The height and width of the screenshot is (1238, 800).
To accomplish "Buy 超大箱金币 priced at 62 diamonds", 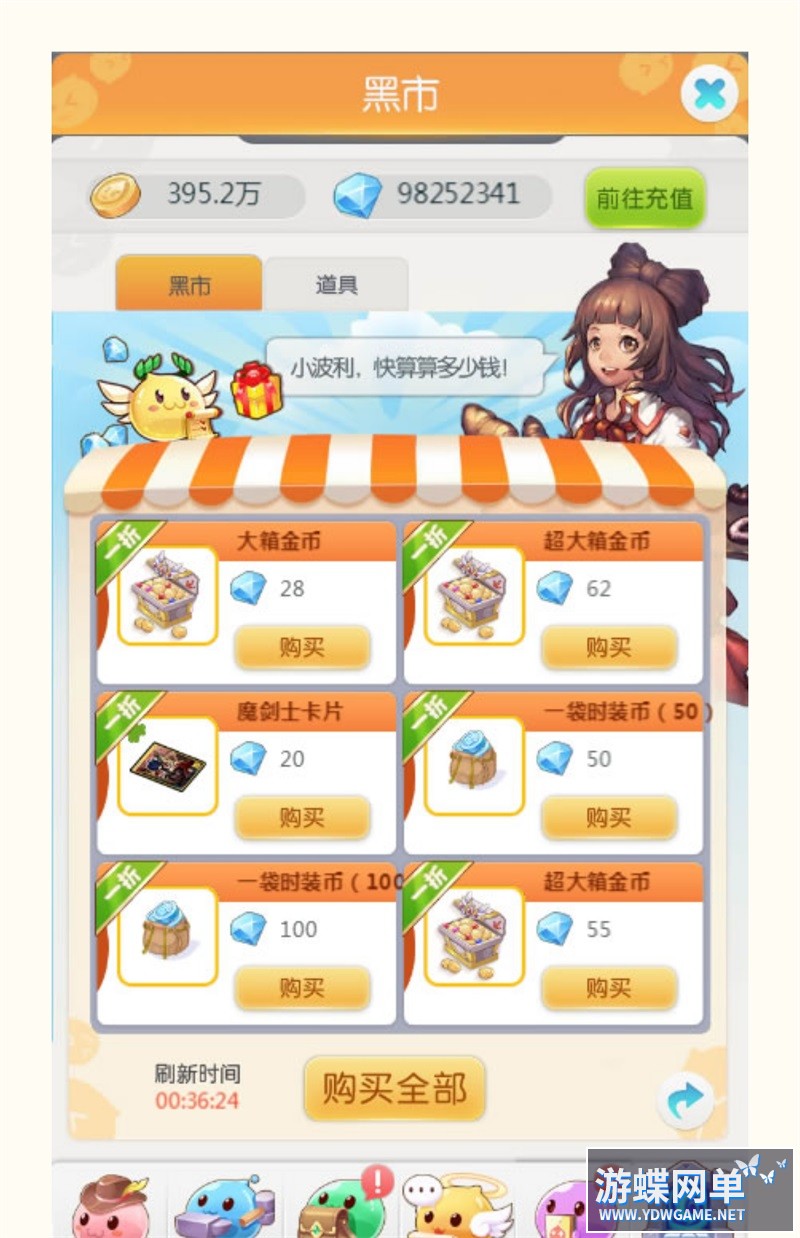I will pos(608,648).
